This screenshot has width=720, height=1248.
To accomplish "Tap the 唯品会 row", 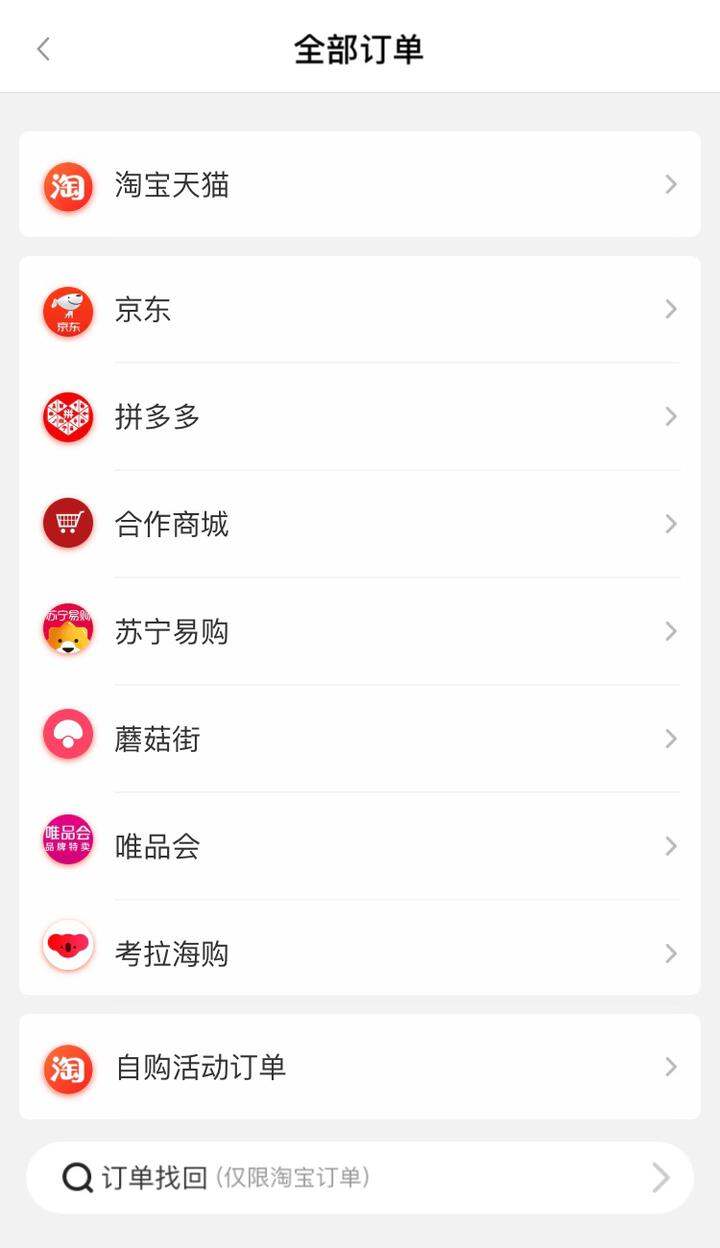I will [360, 846].
